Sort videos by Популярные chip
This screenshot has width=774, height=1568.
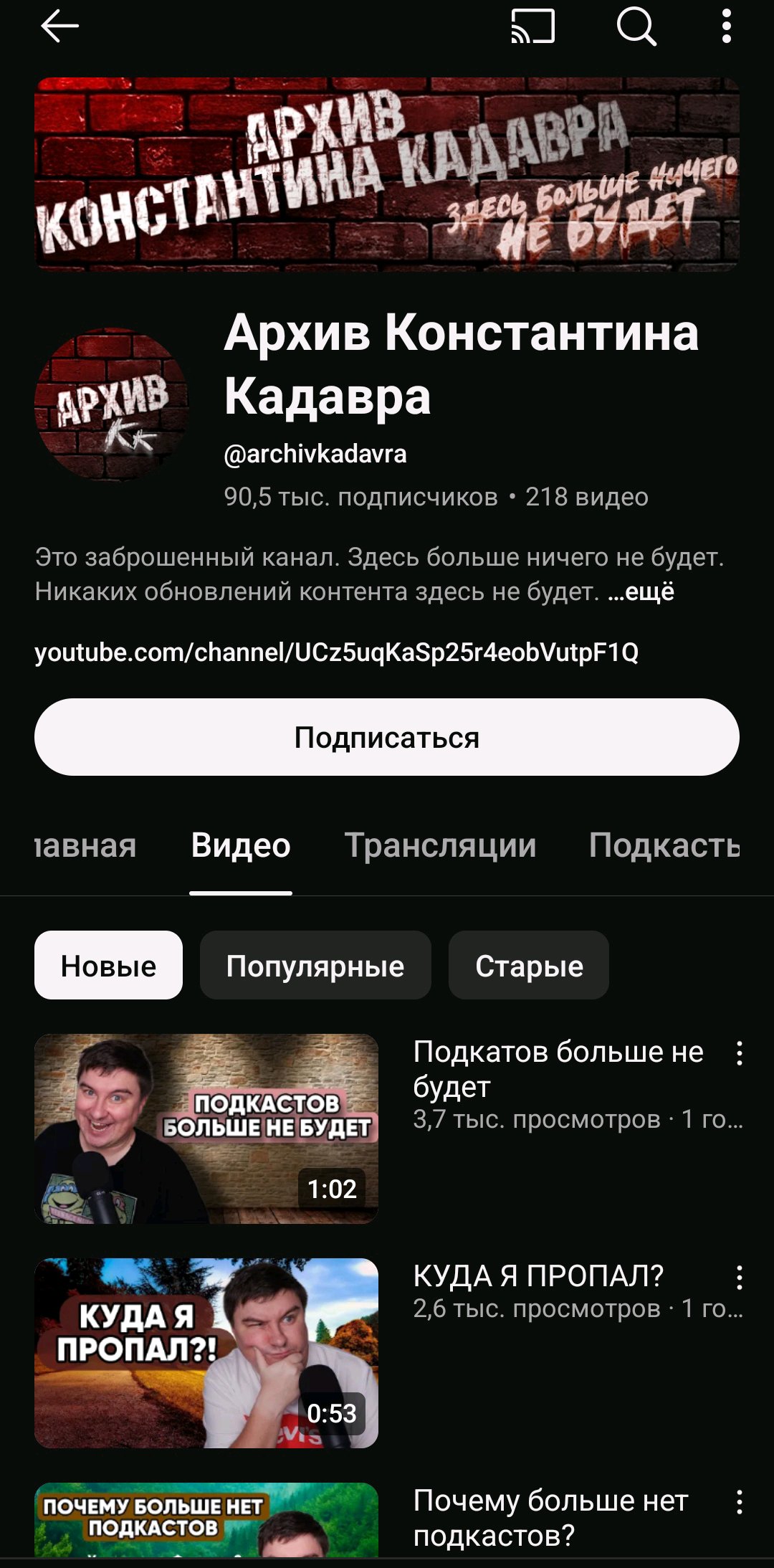315,966
